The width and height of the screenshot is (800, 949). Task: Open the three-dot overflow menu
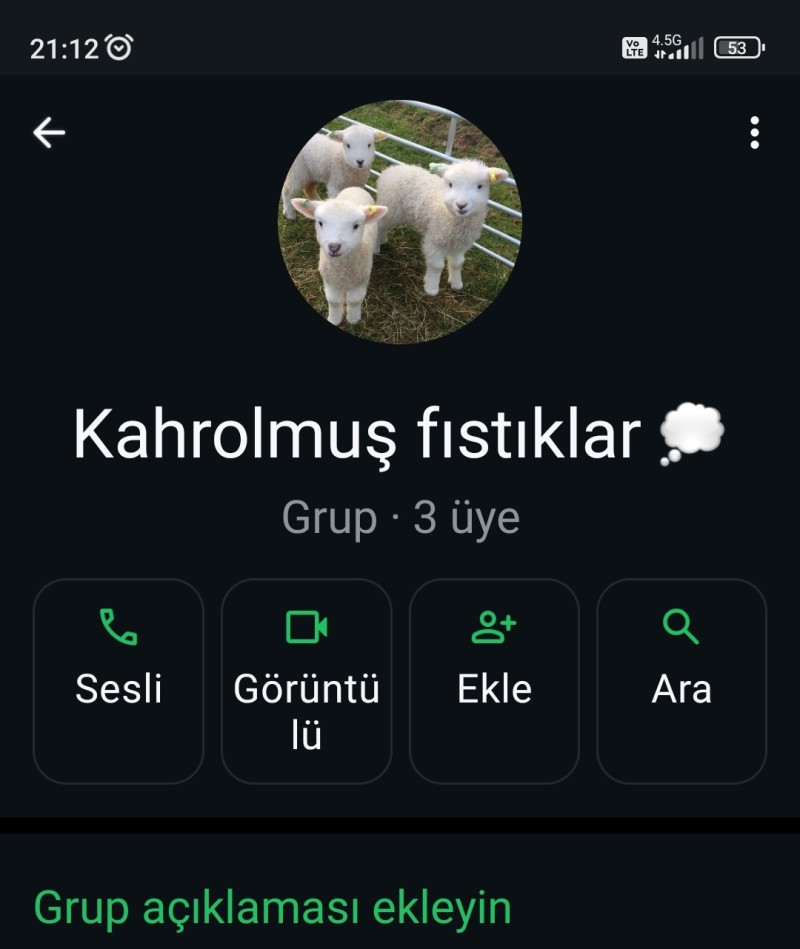pyautogui.click(x=754, y=133)
